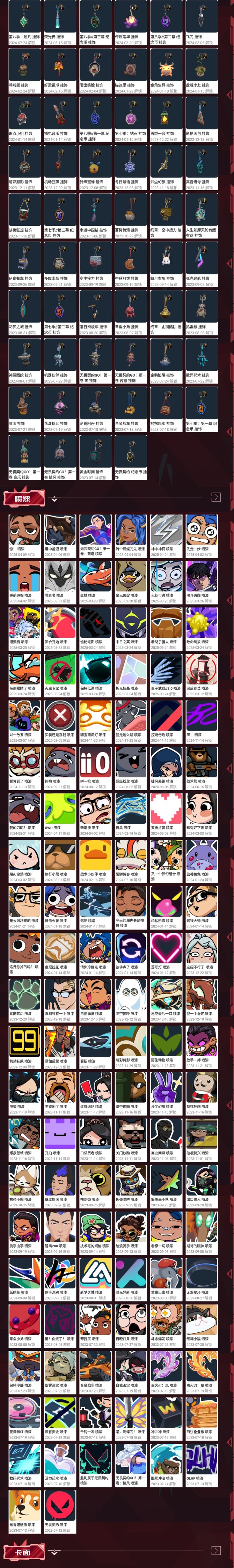Open the share icon beside 喷漆 header
Viewport: 234px width, 1568px height.
(216, 497)
